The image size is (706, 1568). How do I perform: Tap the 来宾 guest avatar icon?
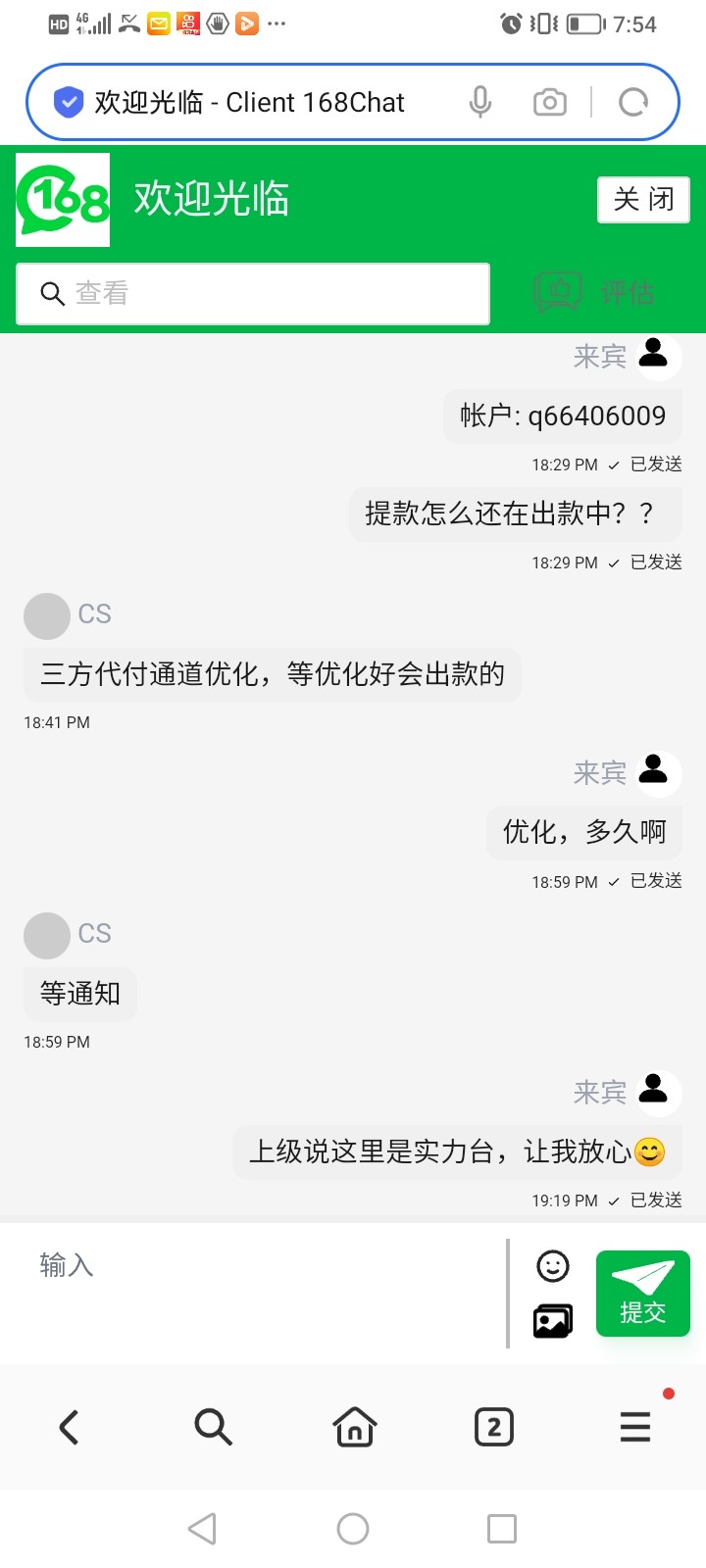654,357
